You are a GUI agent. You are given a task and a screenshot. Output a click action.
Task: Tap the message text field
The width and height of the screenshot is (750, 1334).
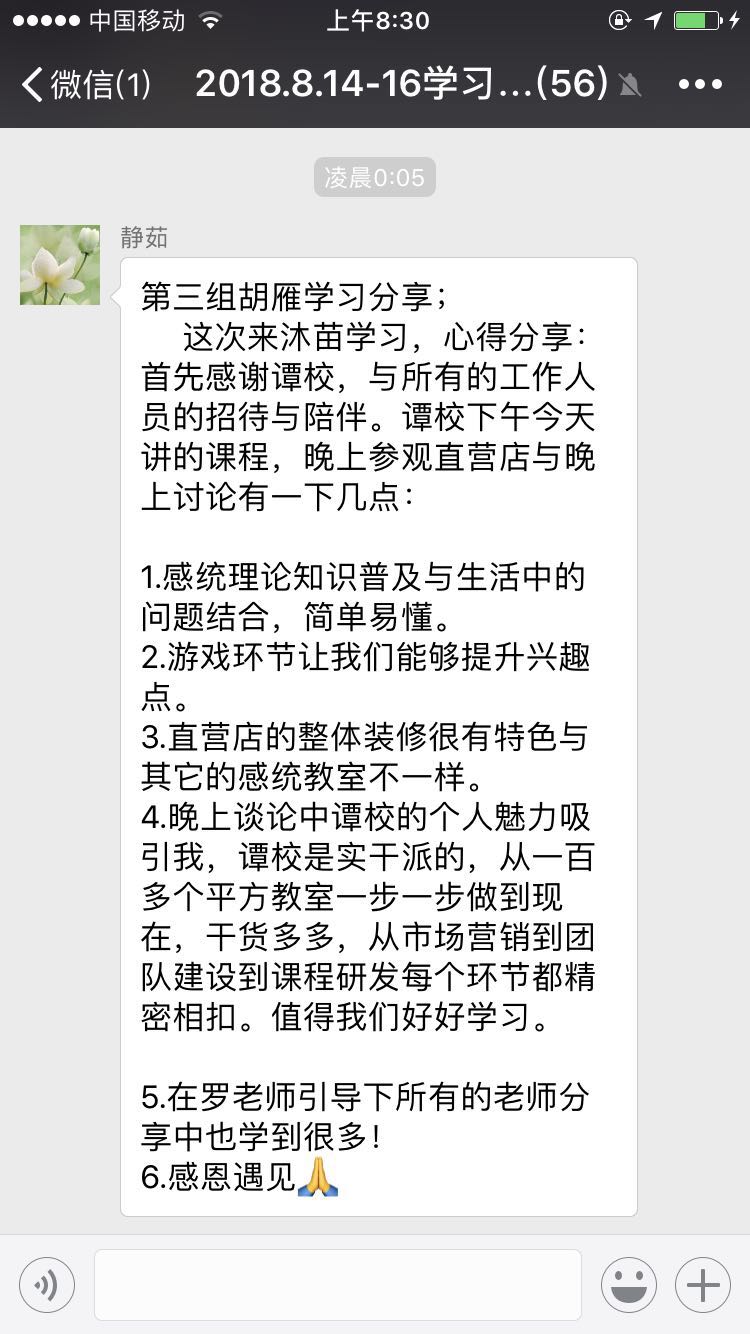(x=338, y=1285)
